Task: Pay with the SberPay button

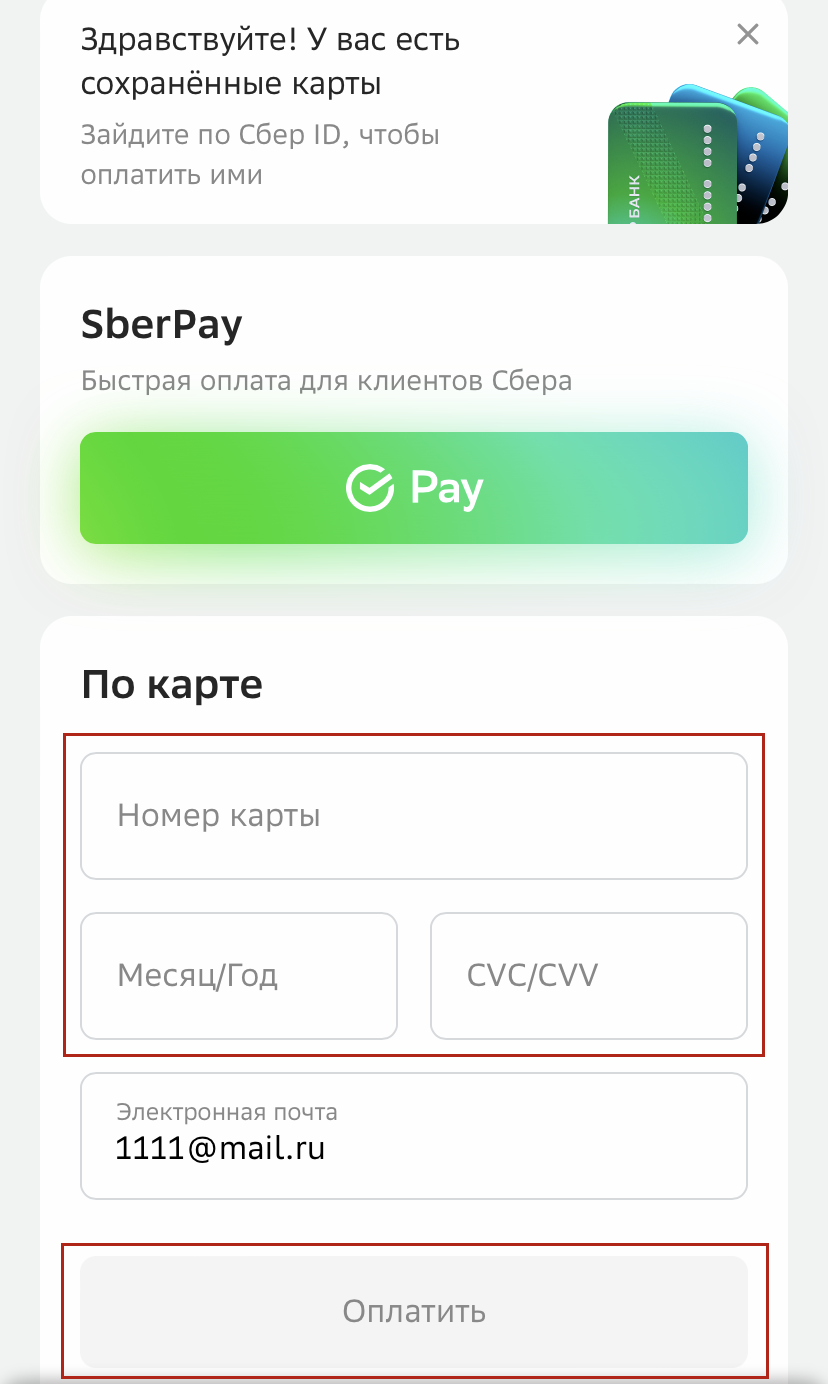Action: pyautogui.click(x=413, y=488)
